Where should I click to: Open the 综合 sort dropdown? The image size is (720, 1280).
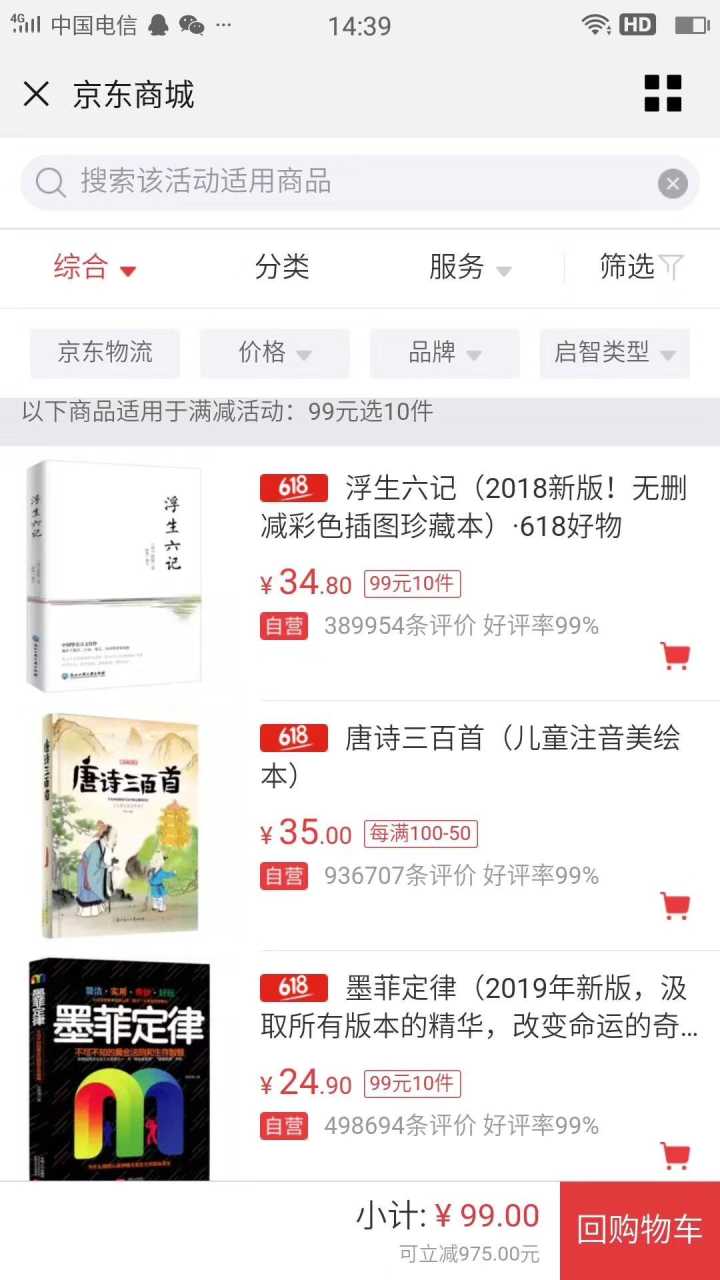pyautogui.click(x=95, y=267)
